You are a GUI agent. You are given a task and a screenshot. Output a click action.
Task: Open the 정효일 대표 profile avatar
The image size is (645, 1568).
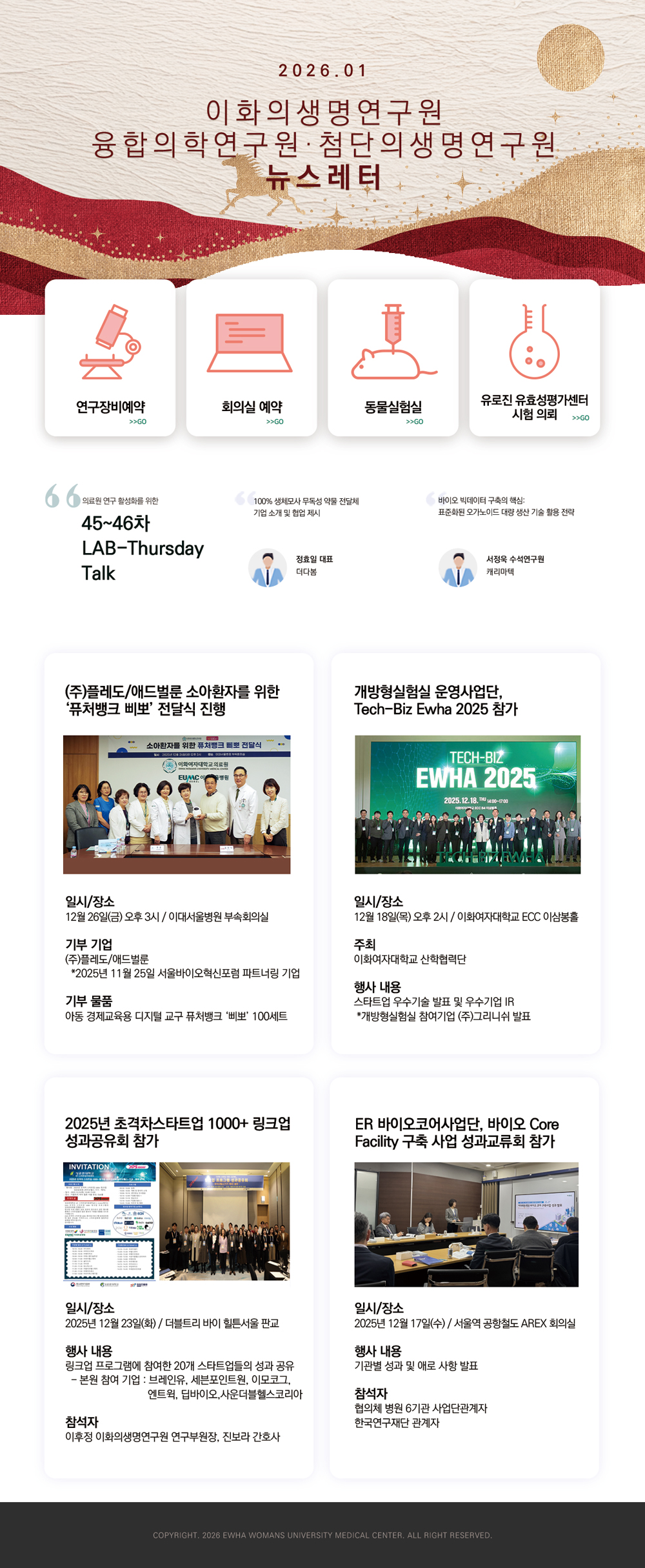(x=268, y=568)
